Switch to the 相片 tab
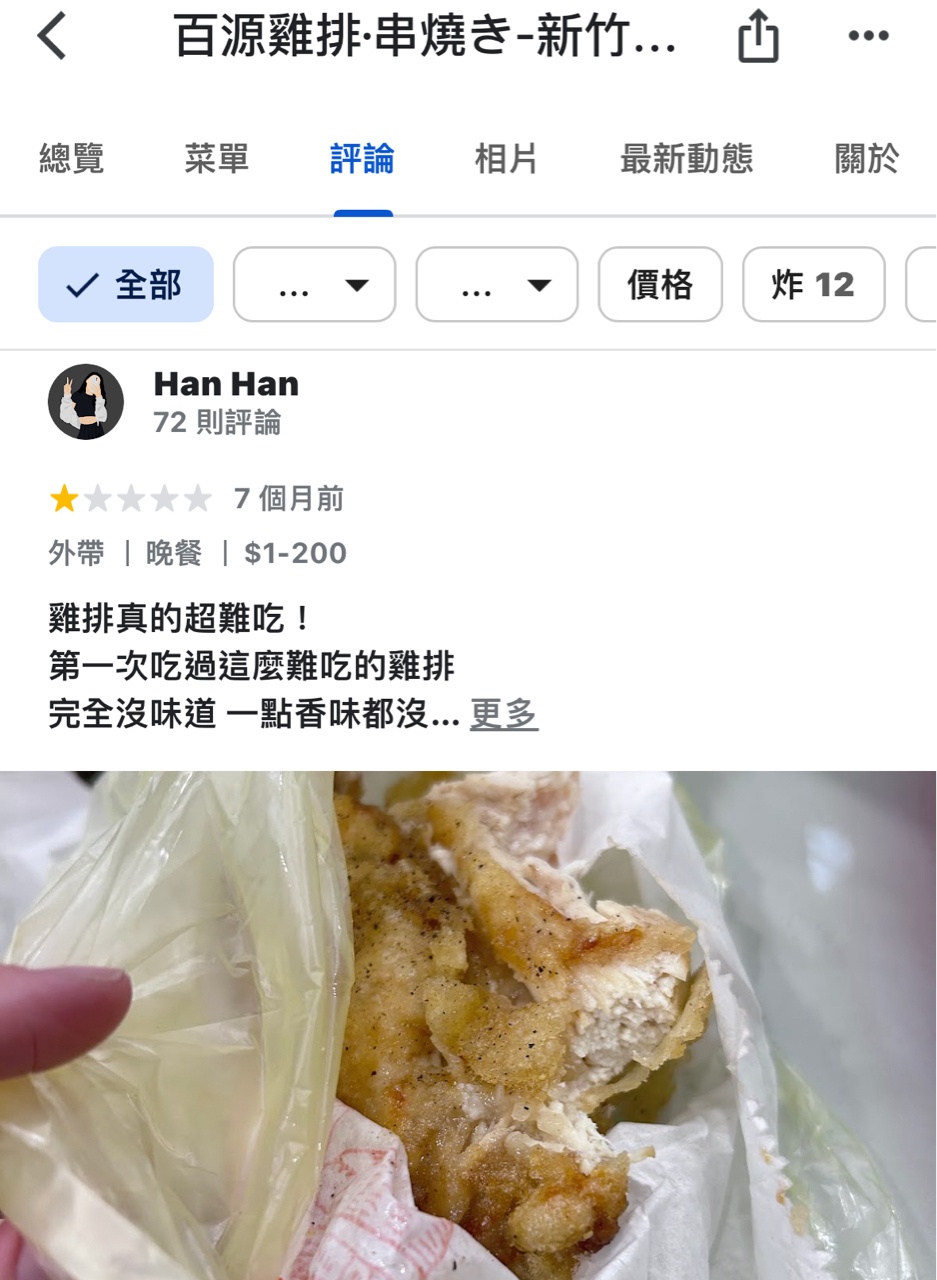 [506, 159]
